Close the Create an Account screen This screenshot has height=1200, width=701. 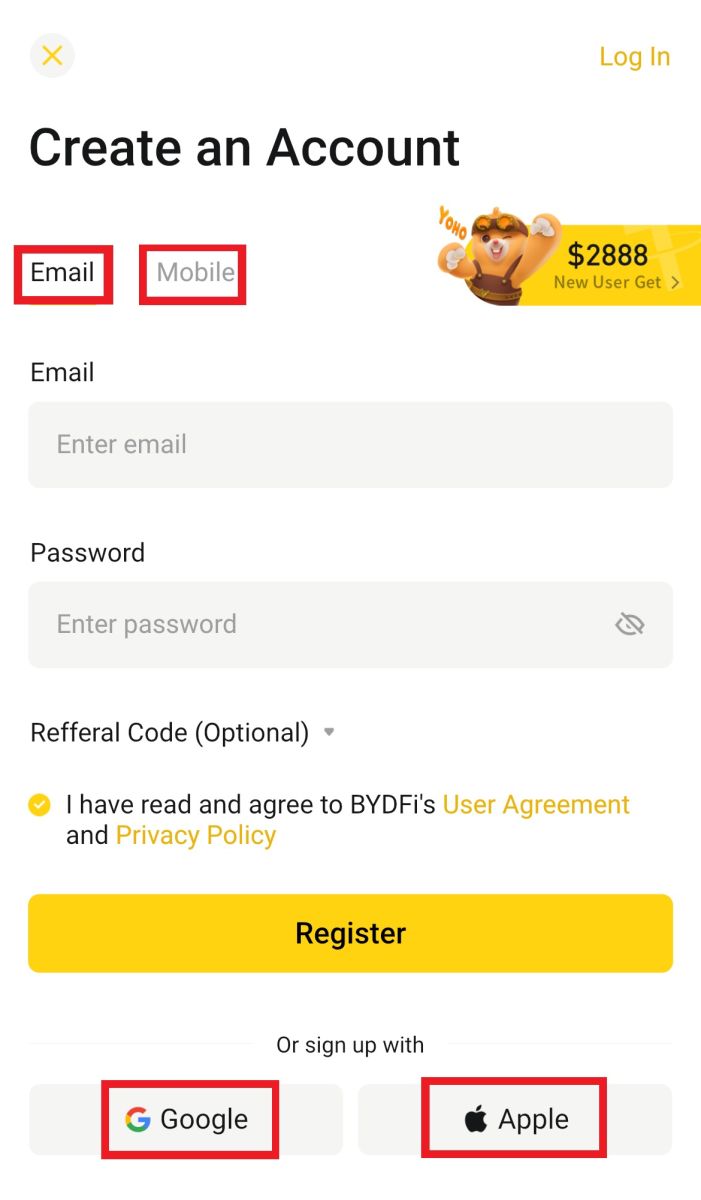[52, 56]
